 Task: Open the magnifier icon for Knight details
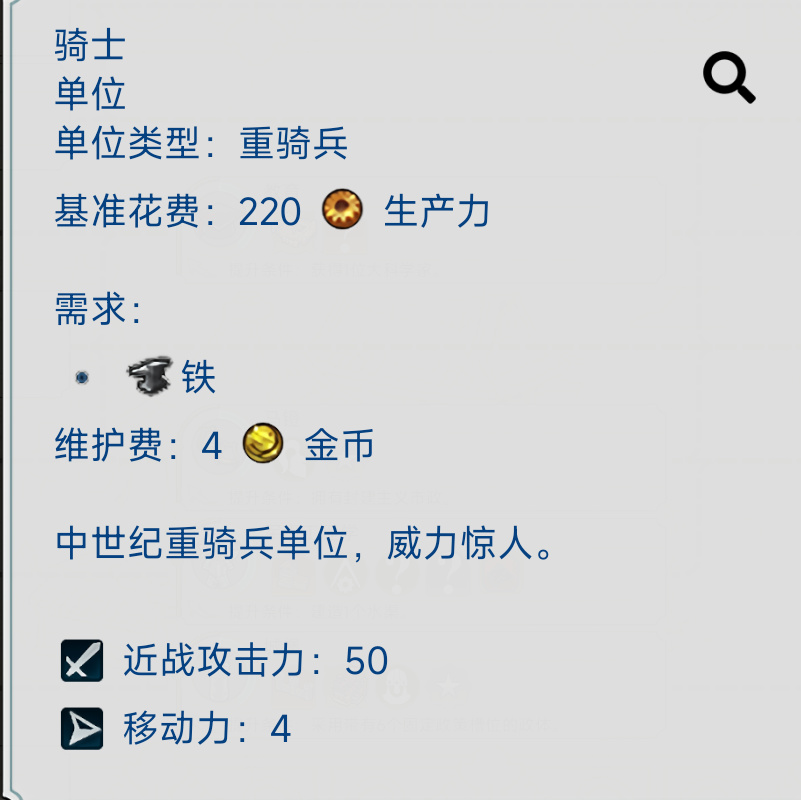(728, 78)
